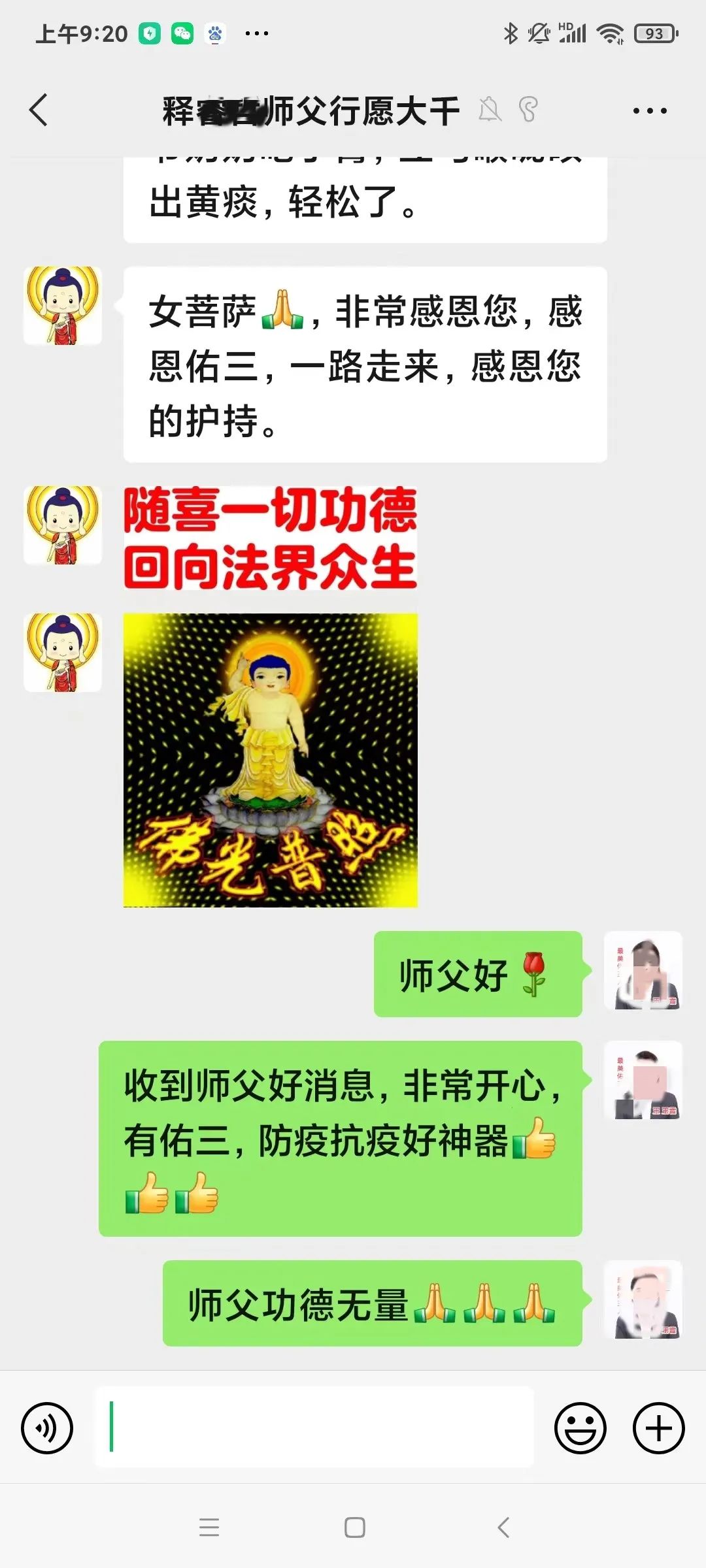Tap the system home button

coord(354,1527)
